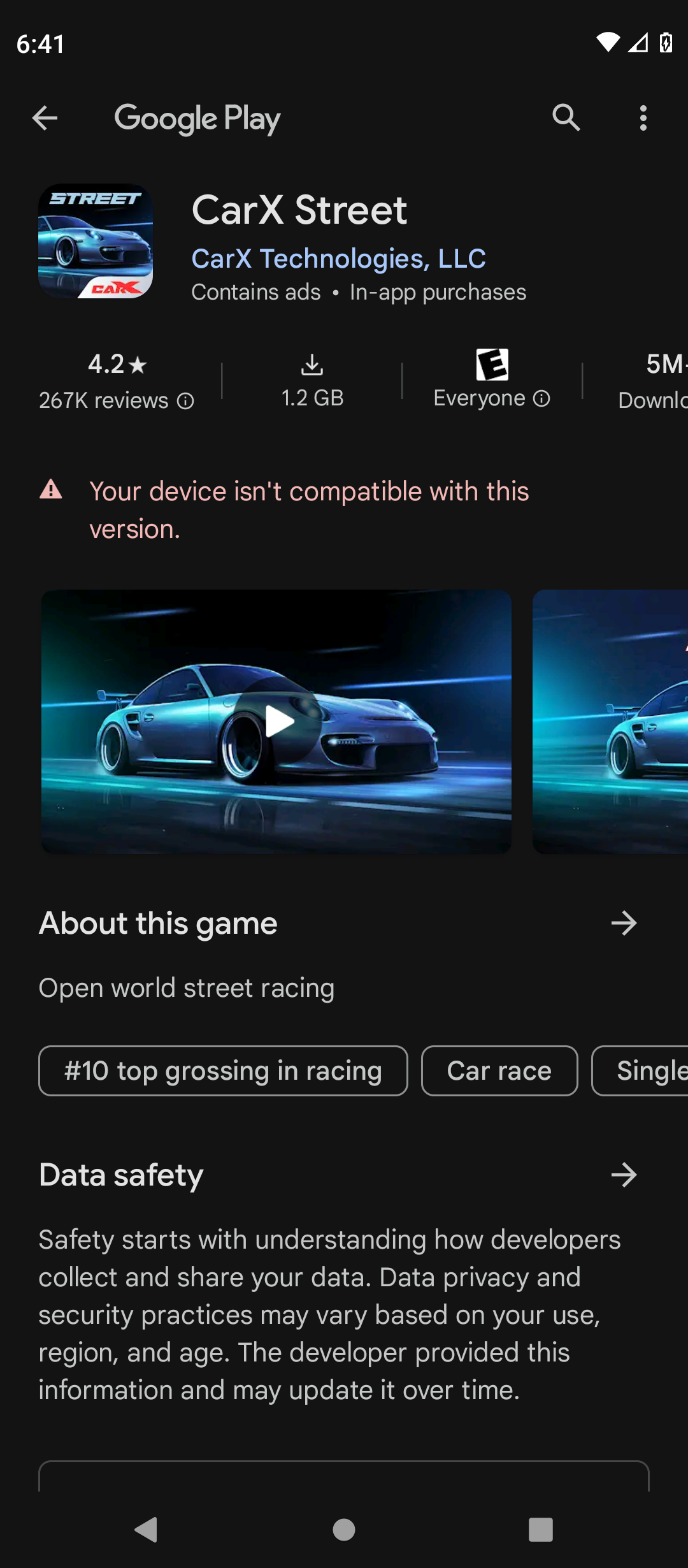The height and width of the screenshot is (1568, 688).
Task: Expand the About this game section
Action: tap(624, 923)
